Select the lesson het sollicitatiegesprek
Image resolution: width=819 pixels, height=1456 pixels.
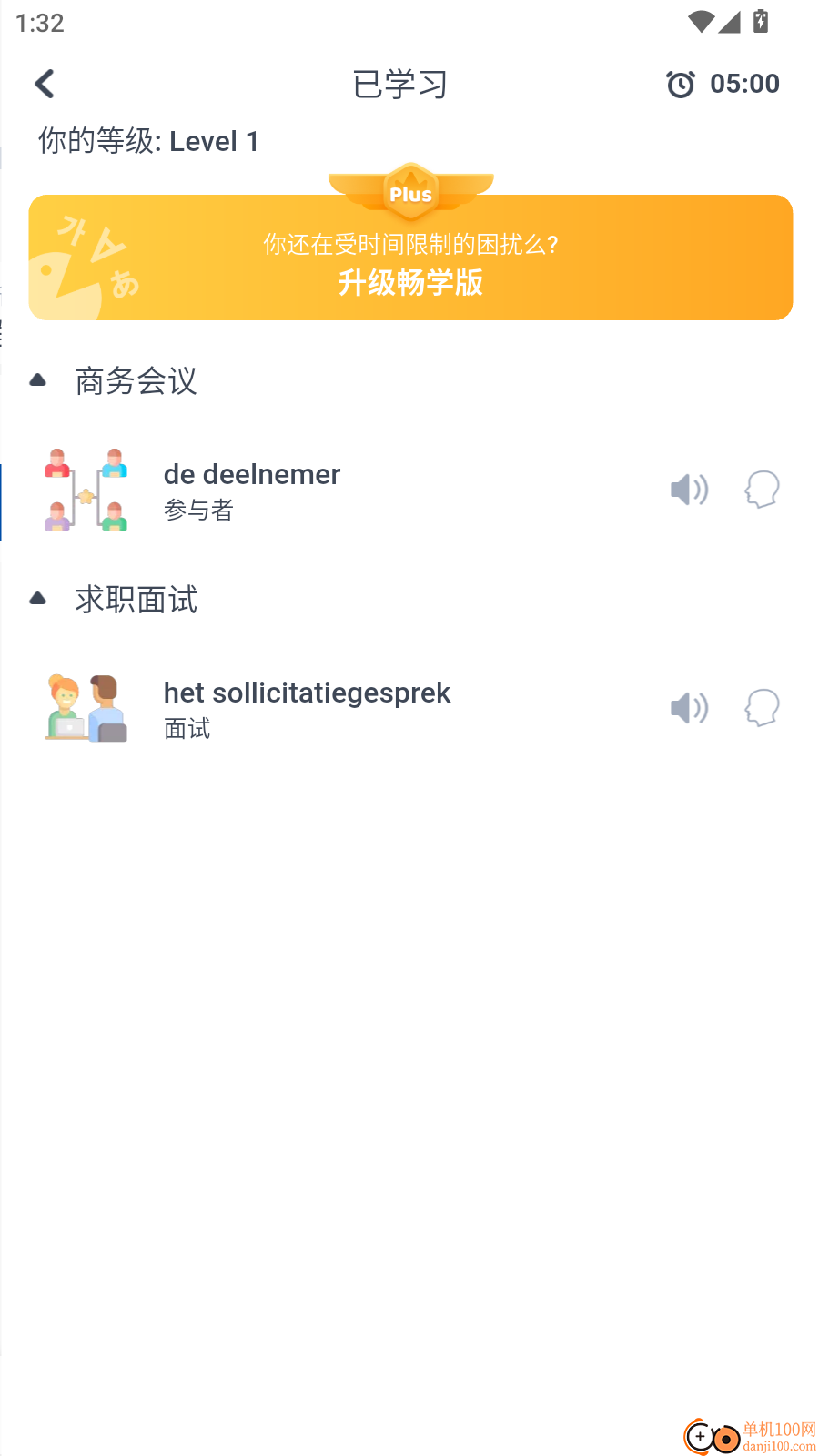[307, 693]
